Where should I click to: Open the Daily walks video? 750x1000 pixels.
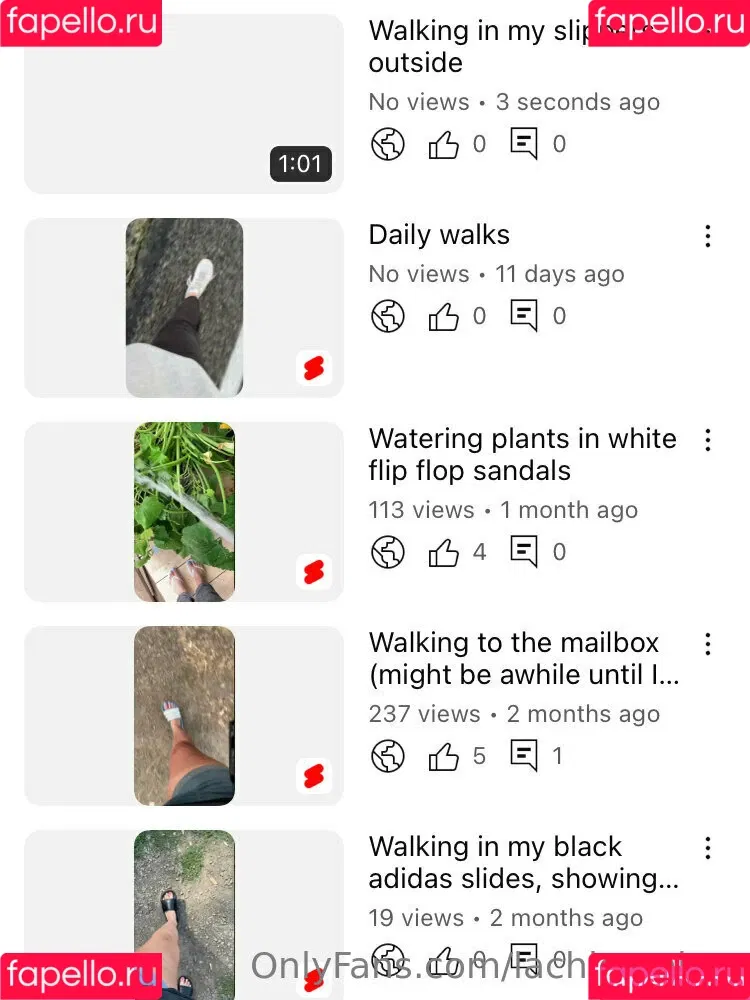184,308
